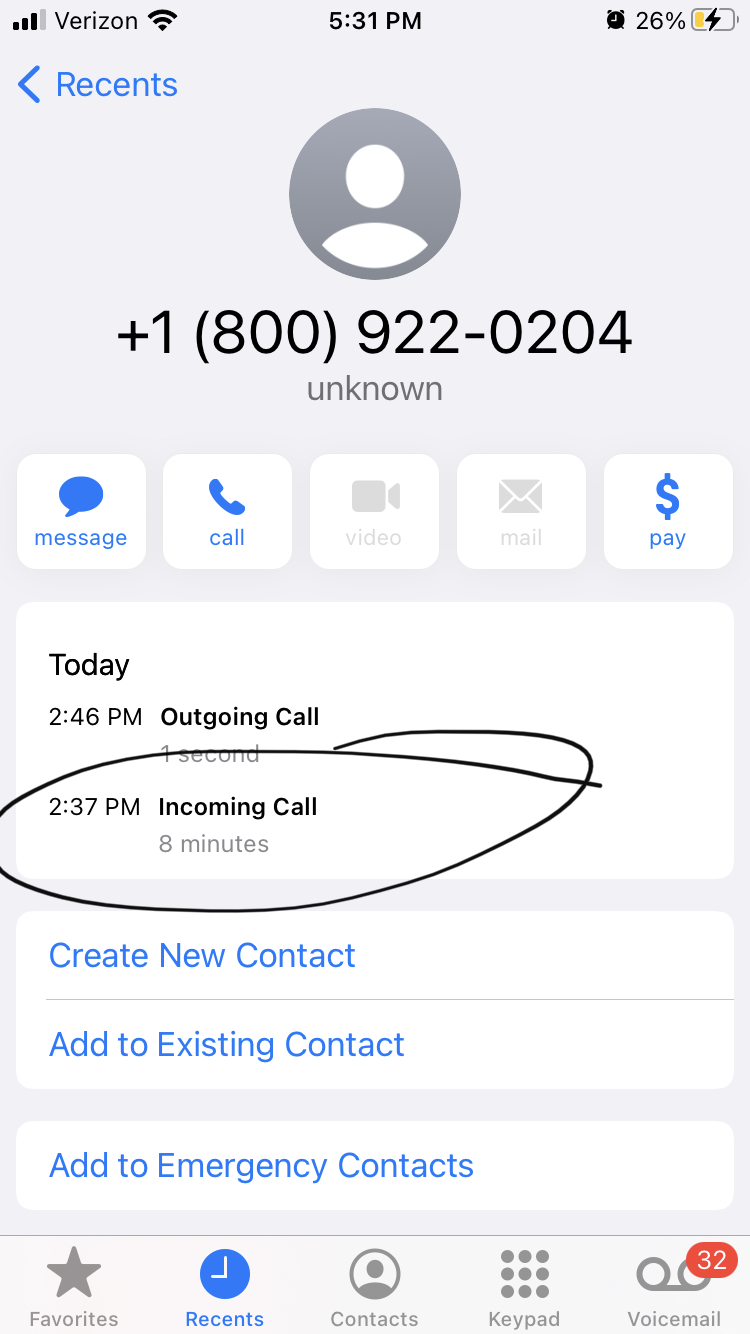Switch to the Favorites tab
The width and height of the screenshot is (750, 1334).
click(x=74, y=1286)
